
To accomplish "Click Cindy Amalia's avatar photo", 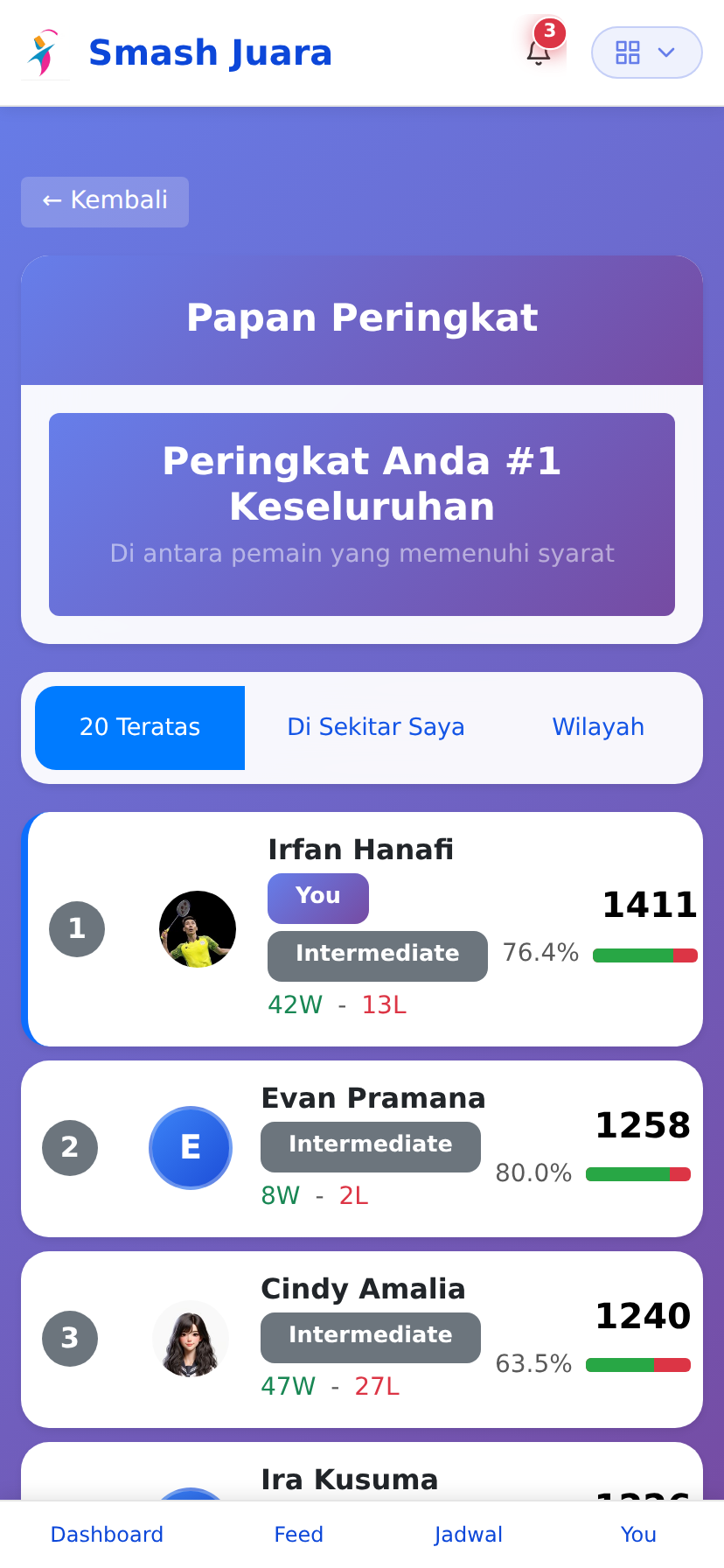I will coord(190,1338).
